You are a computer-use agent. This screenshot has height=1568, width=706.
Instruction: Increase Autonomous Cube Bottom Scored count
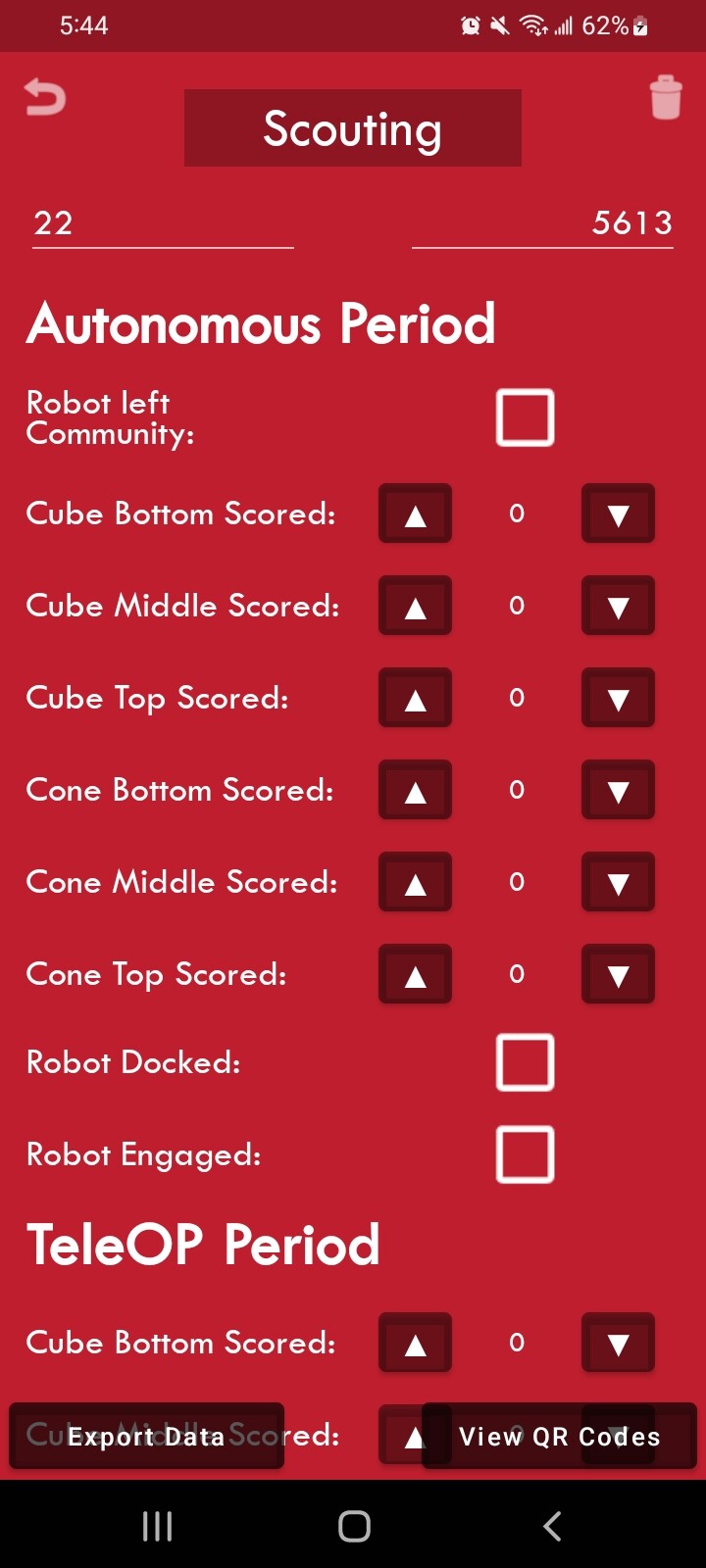(416, 514)
